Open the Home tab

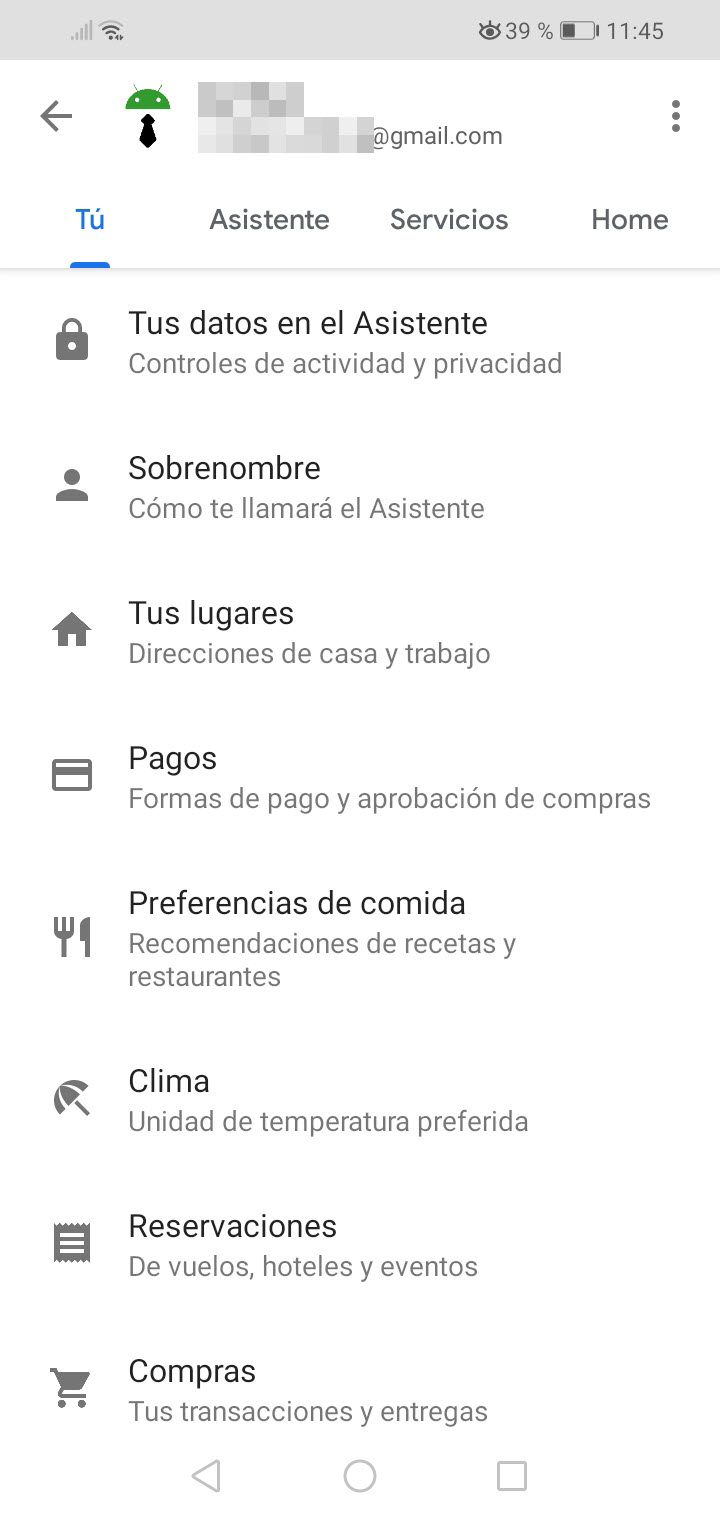coord(629,220)
